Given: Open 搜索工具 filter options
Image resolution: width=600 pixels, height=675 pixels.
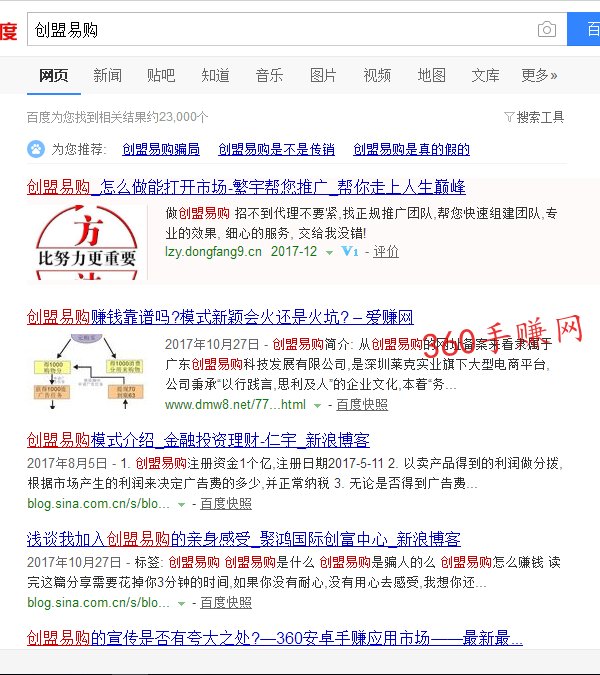Looking at the screenshot, I should point(535,117).
